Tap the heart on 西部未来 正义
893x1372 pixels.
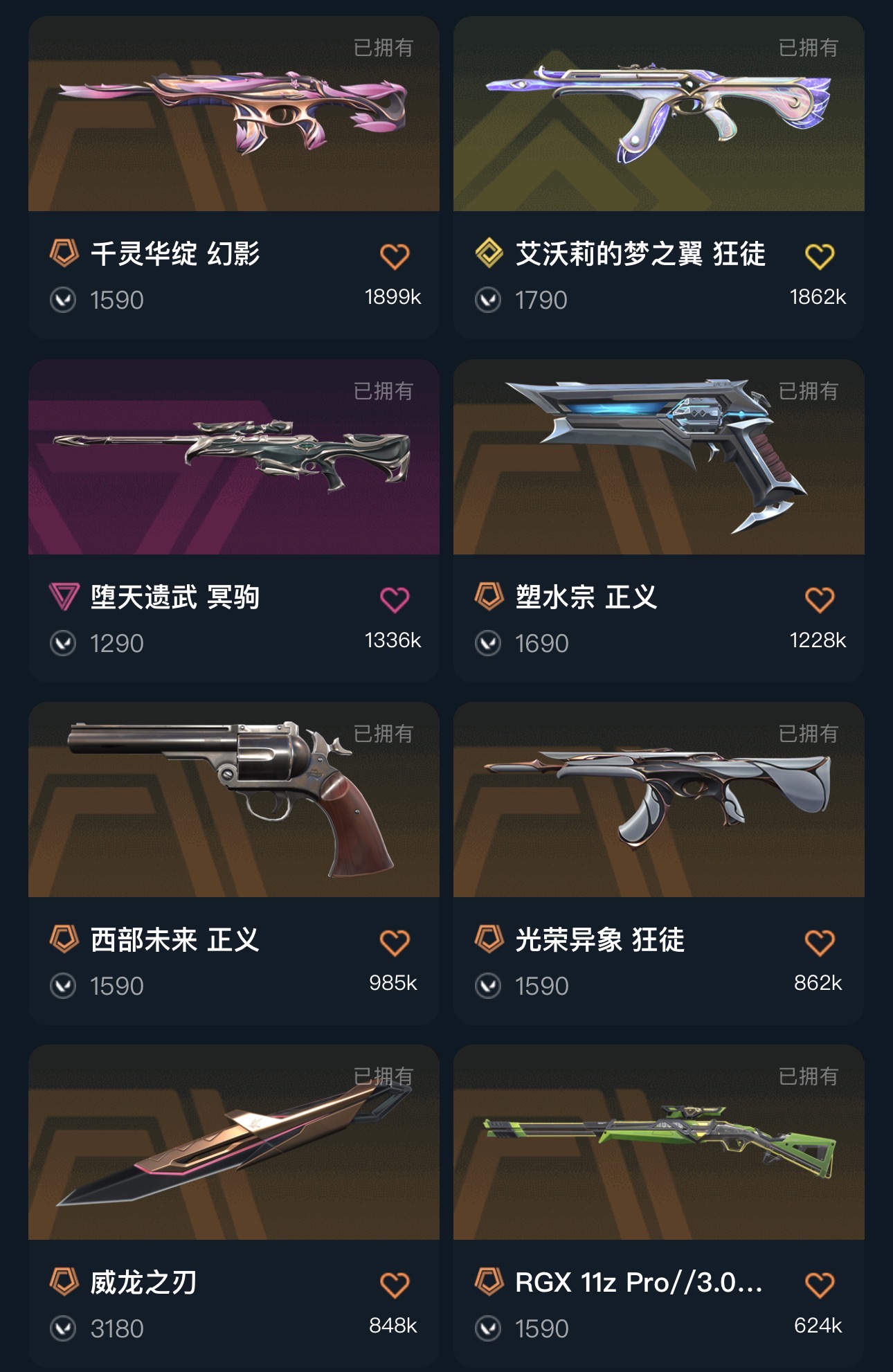coord(395,943)
